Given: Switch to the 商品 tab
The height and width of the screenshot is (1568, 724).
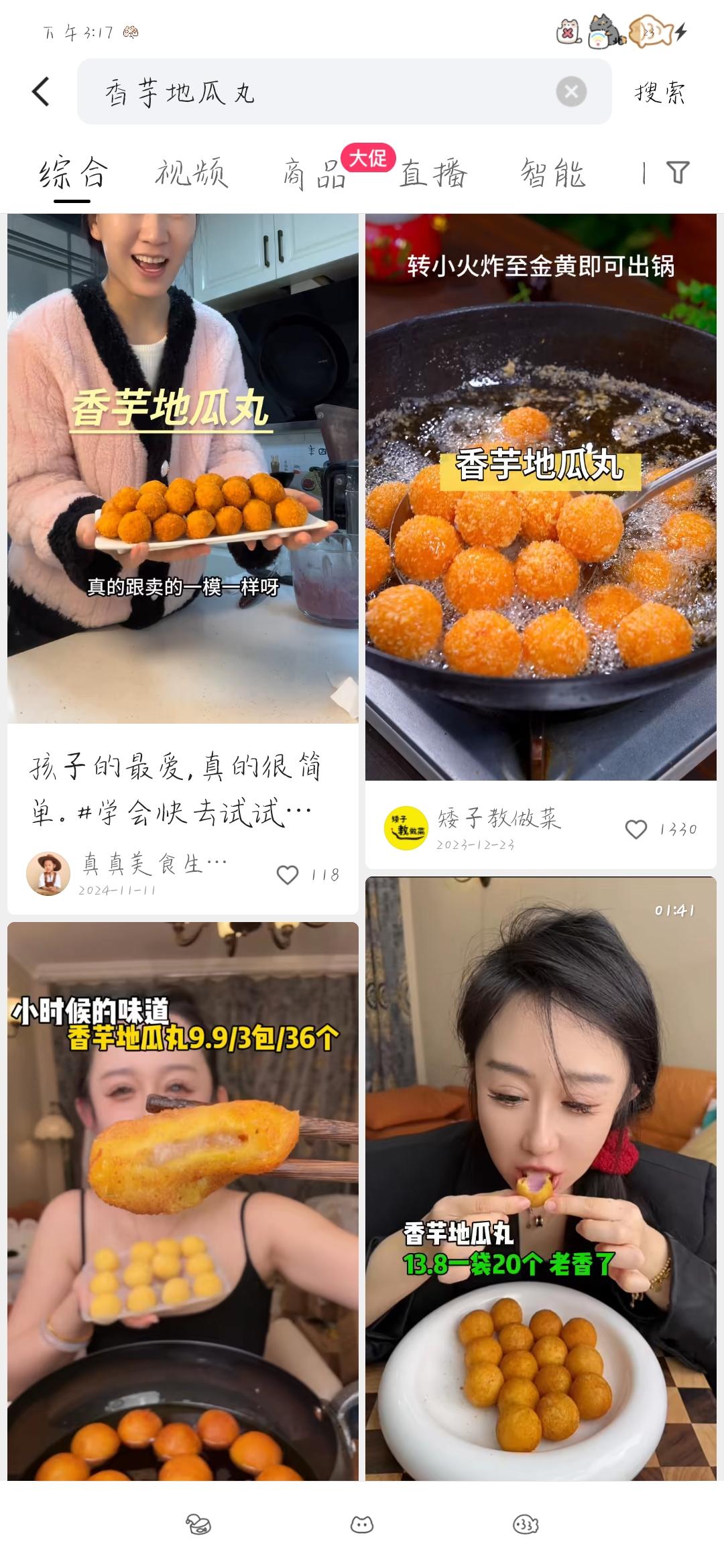Looking at the screenshot, I should [x=314, y=174].
